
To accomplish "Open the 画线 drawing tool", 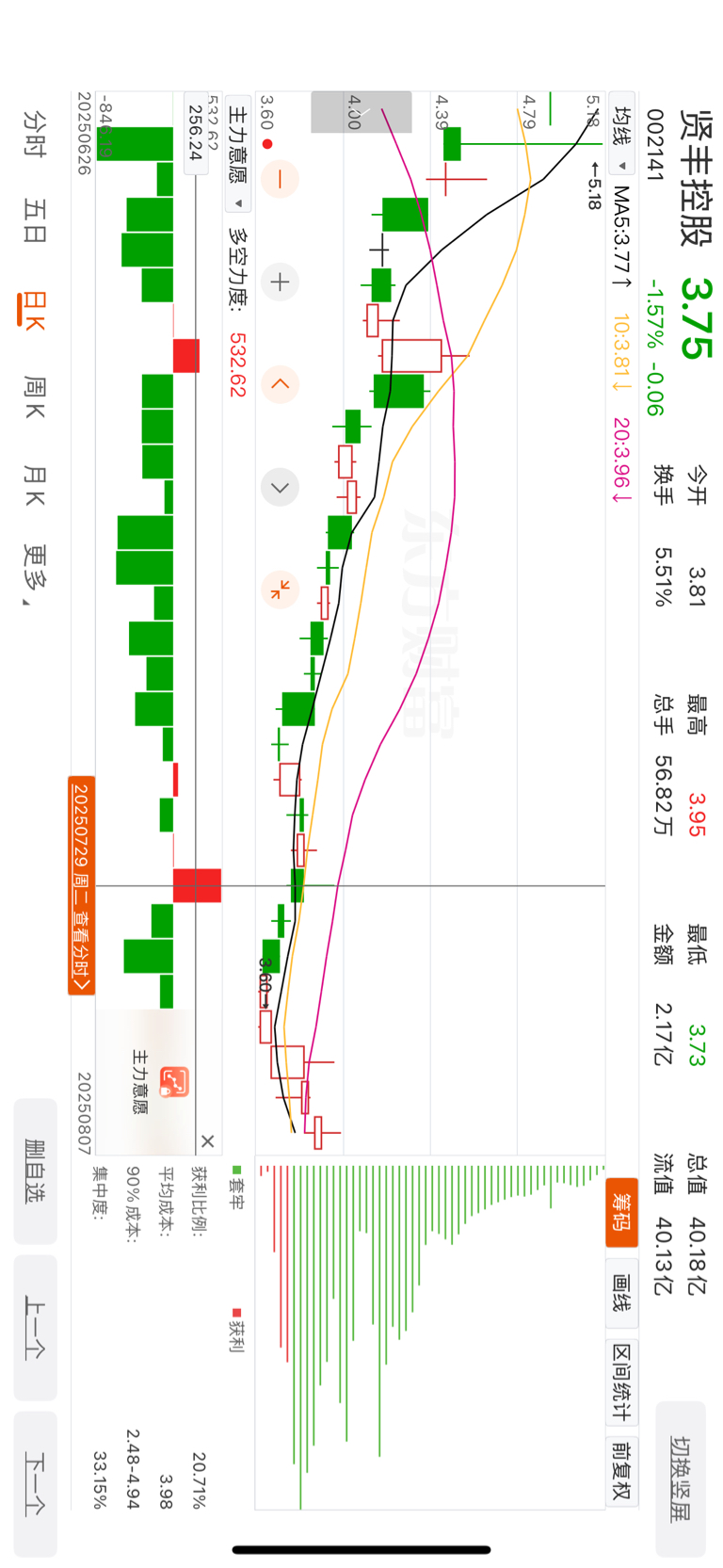I will click(621, 1293).
